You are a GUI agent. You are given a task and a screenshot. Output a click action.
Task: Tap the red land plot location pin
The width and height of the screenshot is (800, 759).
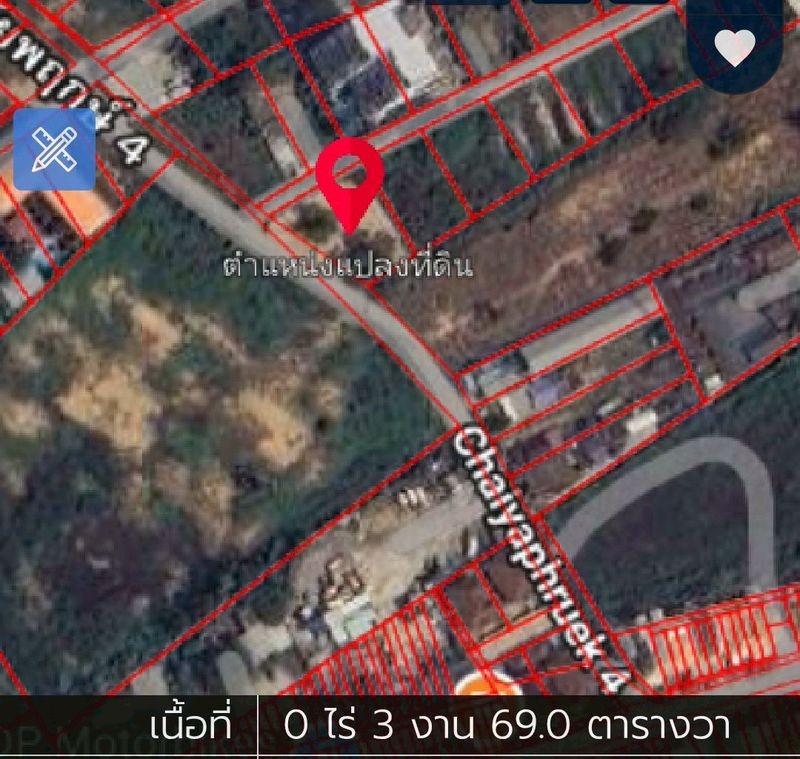[350, 180]
